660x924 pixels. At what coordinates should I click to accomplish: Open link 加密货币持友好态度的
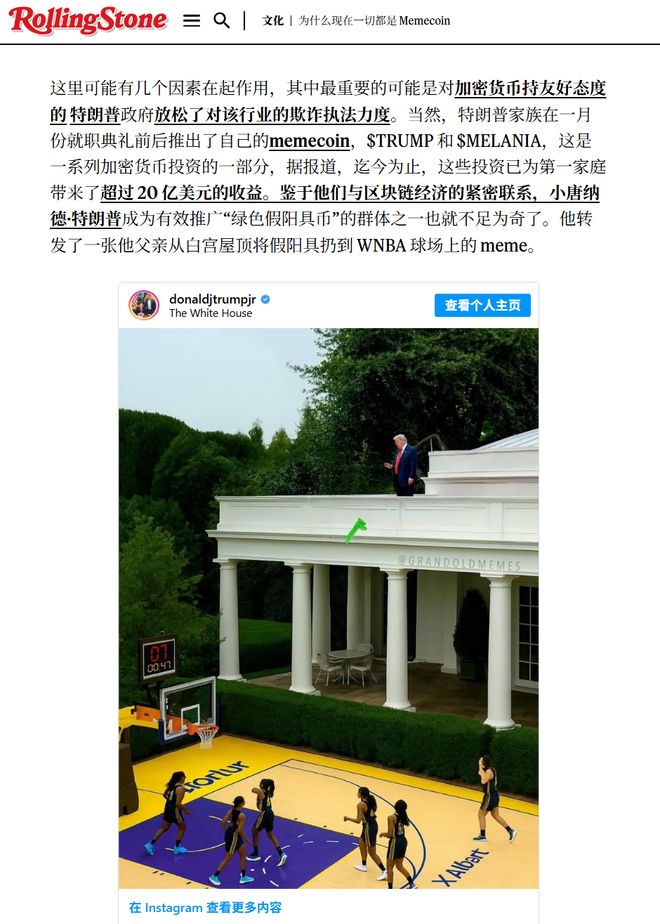(530, 88)
